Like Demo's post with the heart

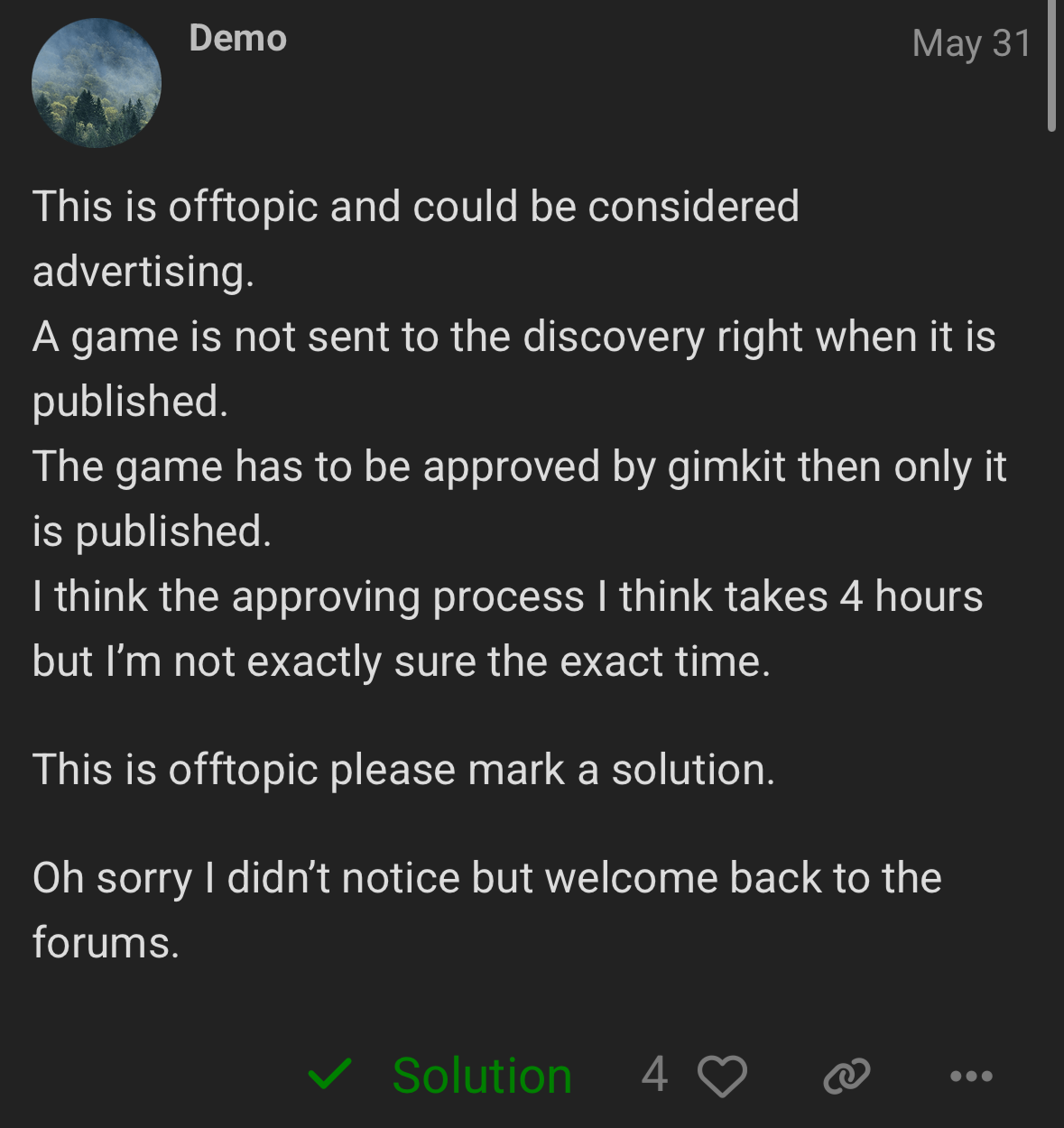pos(722,1076)
